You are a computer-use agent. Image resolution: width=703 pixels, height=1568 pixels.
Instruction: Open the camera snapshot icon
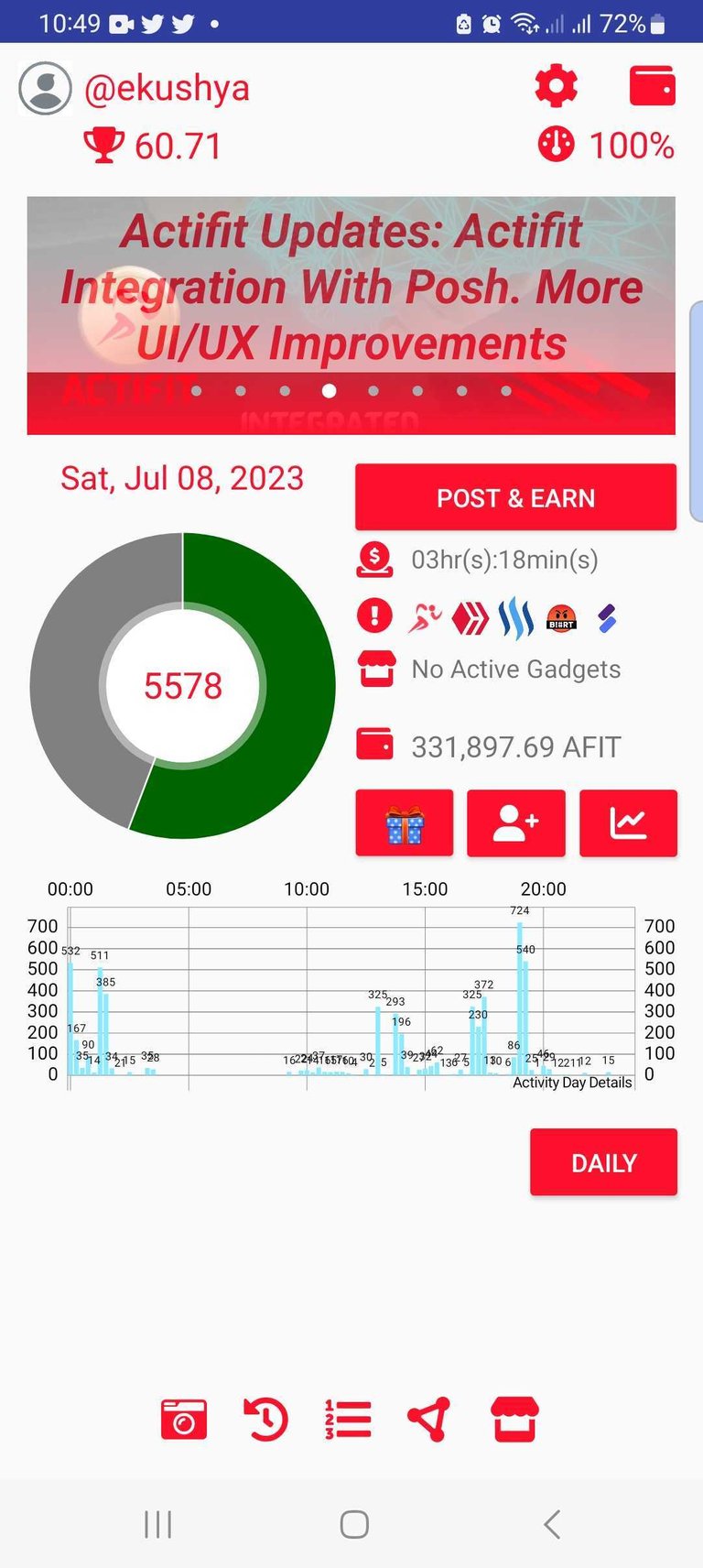[x=184, y=1420]
